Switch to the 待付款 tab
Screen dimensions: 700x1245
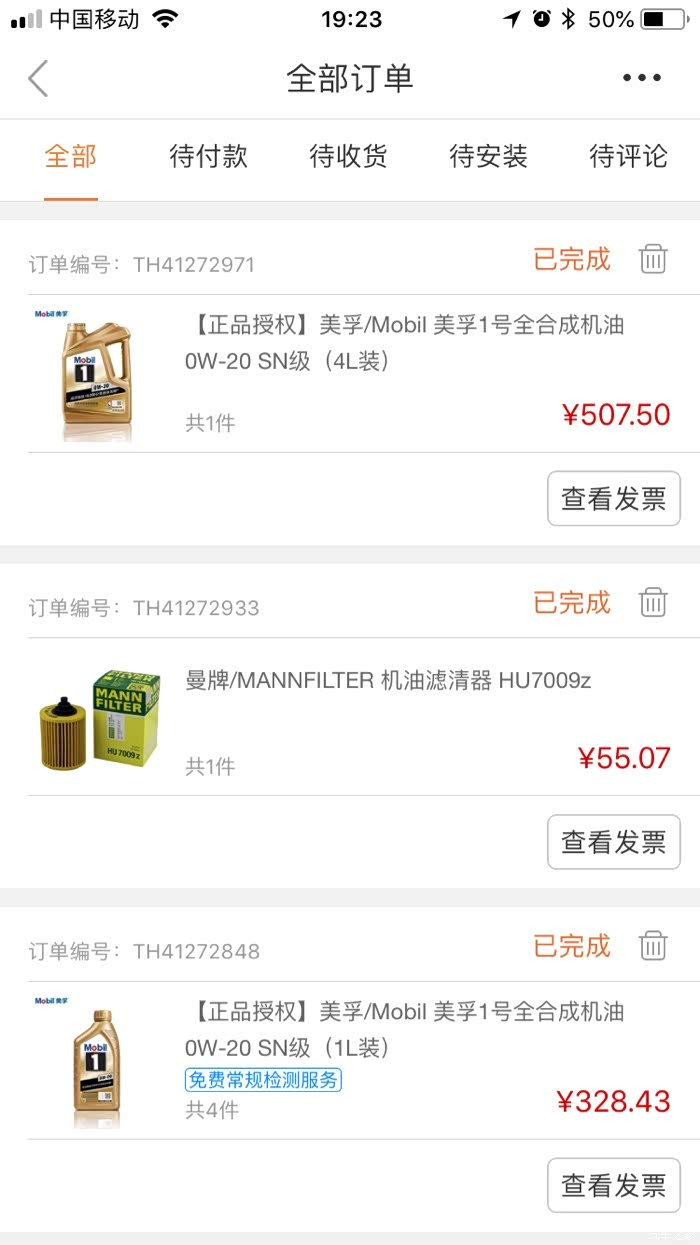click(x=208, y=157)
